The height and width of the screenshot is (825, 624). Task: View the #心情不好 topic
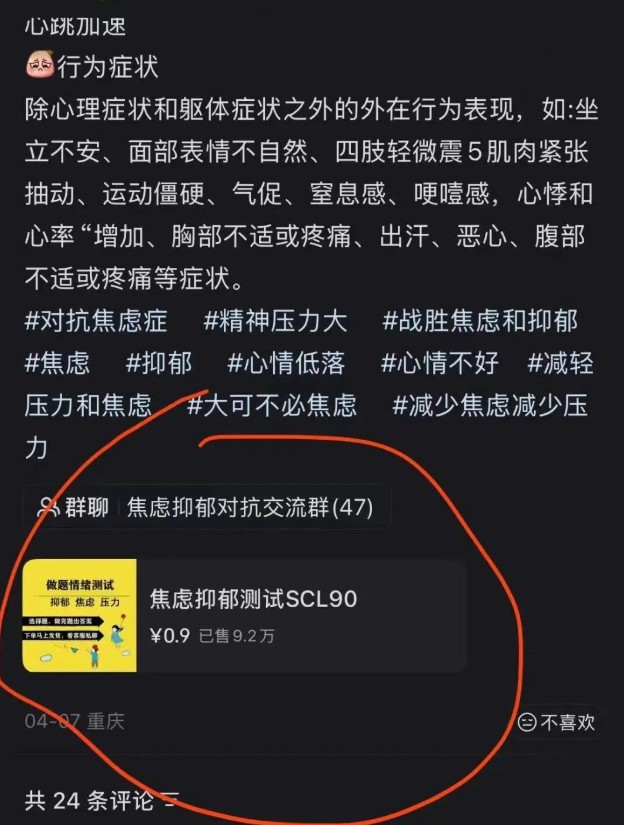click(439, 362)
